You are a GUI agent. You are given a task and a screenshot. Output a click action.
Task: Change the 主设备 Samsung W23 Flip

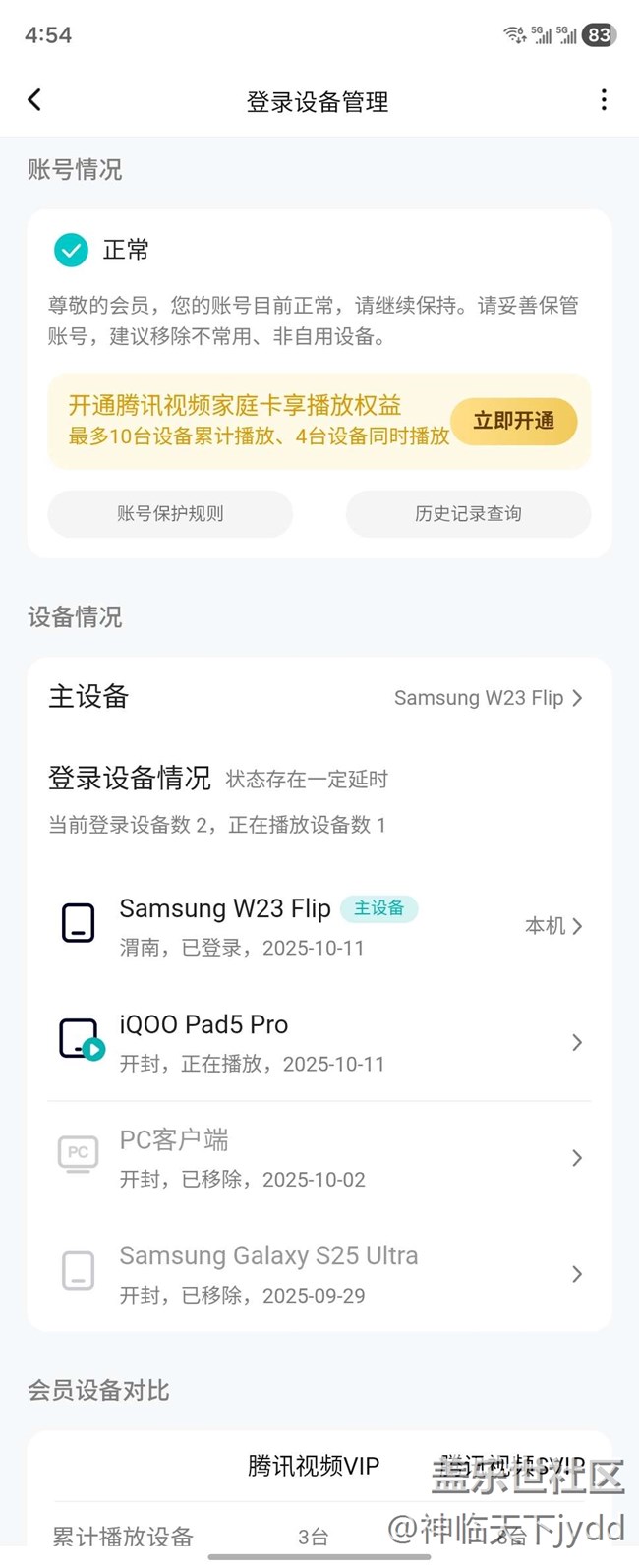[x=488, y=698]
